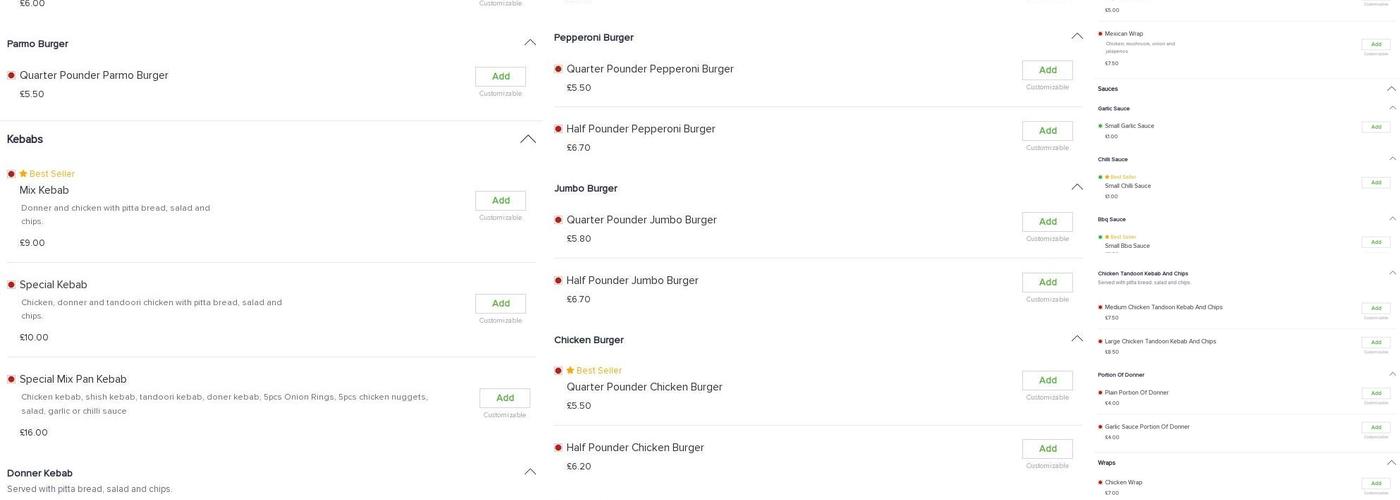Add Quarter Pounder Jumbo Burger
The width and height of the screenshot is (1400, 500).
tap(1047, 222)
